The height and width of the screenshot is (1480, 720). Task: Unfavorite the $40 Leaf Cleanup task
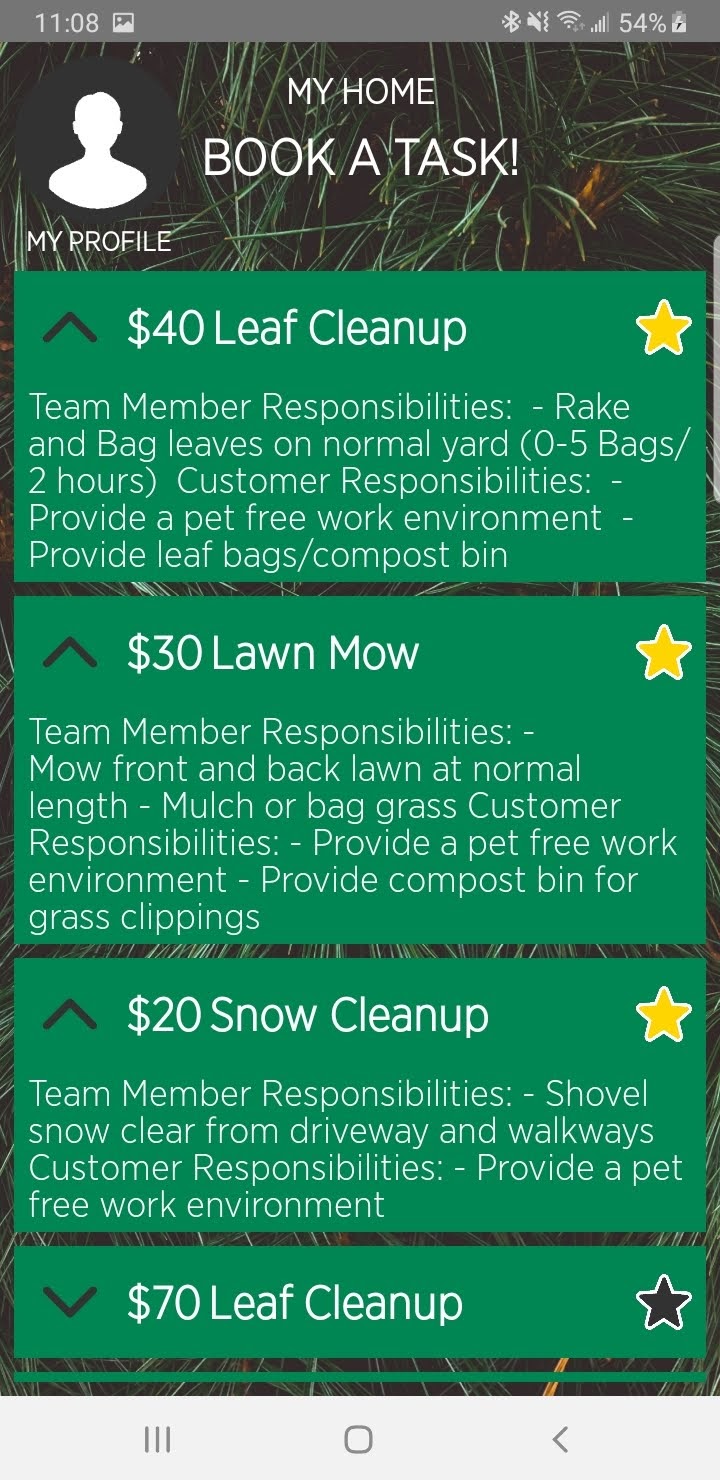pyautogui.click(x=663, y=329)
